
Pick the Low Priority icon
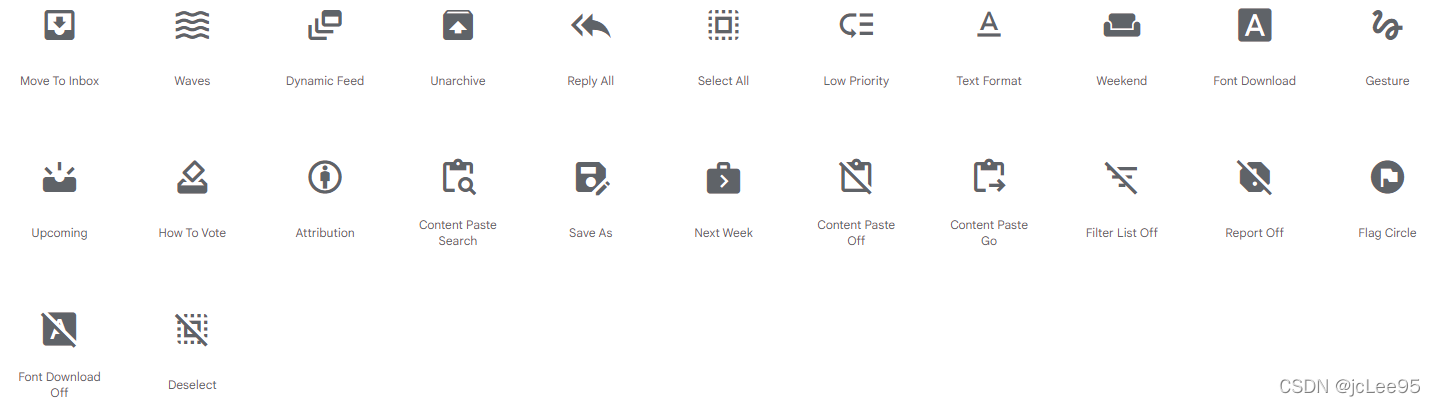tap(856, 26)
